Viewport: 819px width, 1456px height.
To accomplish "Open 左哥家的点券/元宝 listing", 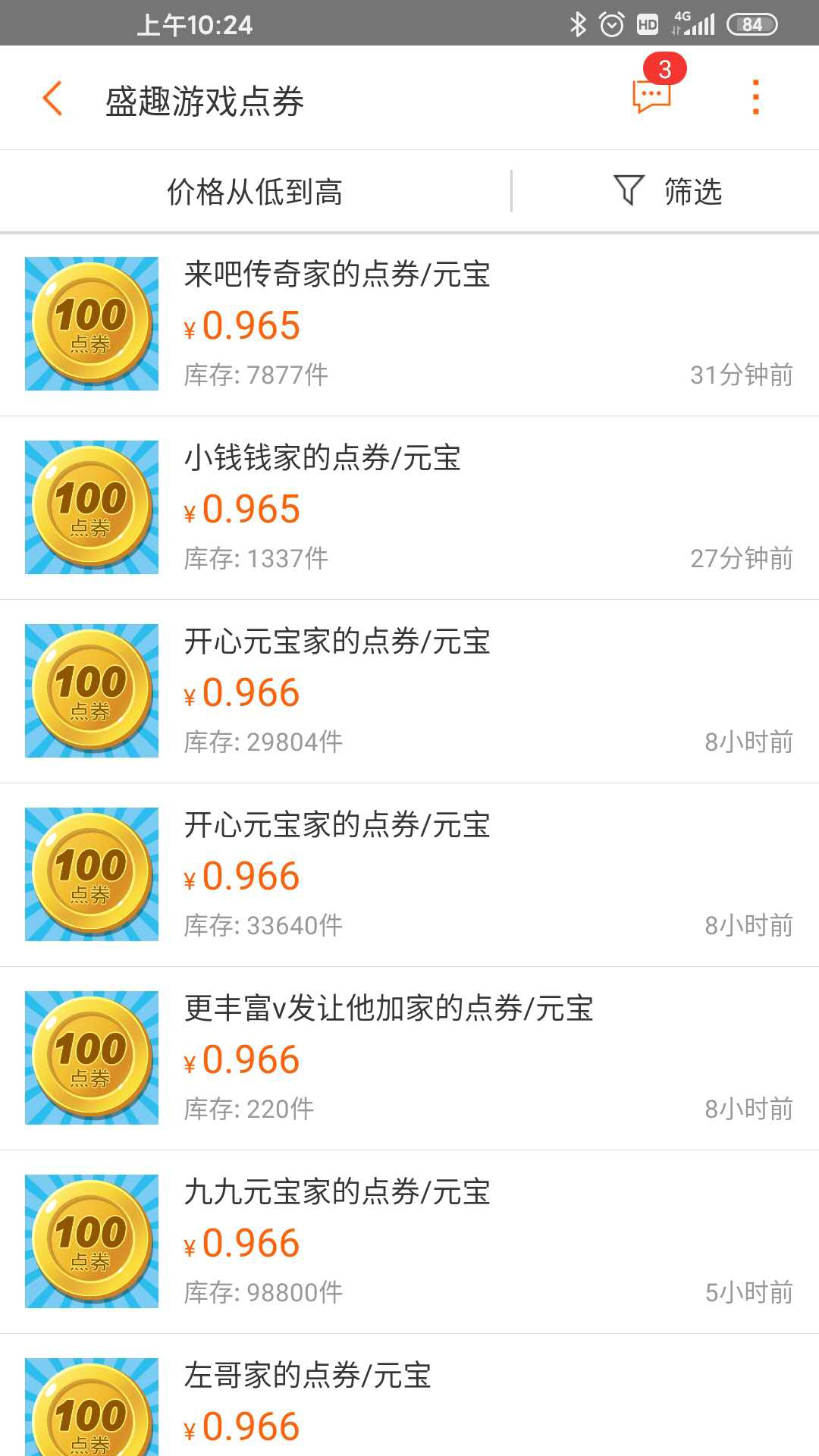I will pos(409,1403).
